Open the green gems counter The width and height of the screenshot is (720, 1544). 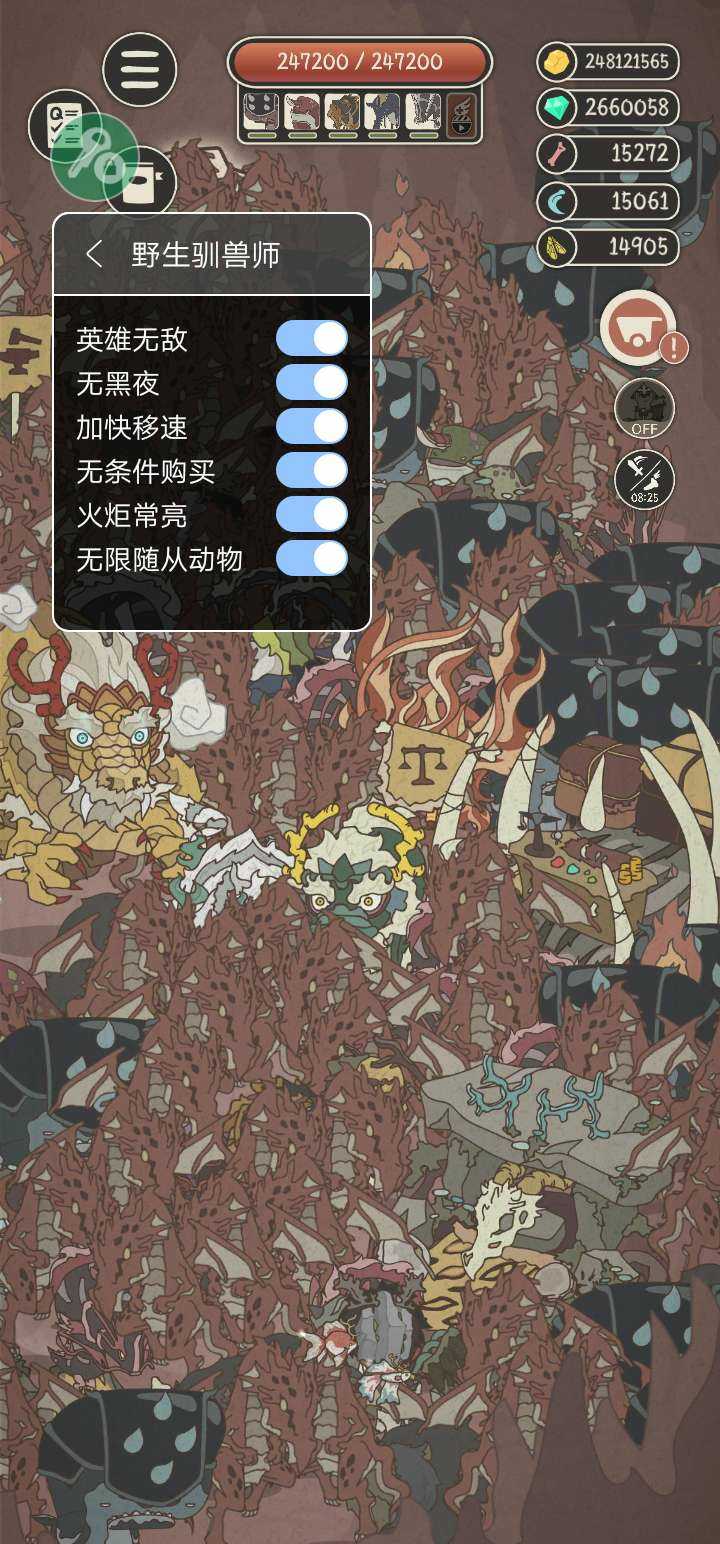608,108
